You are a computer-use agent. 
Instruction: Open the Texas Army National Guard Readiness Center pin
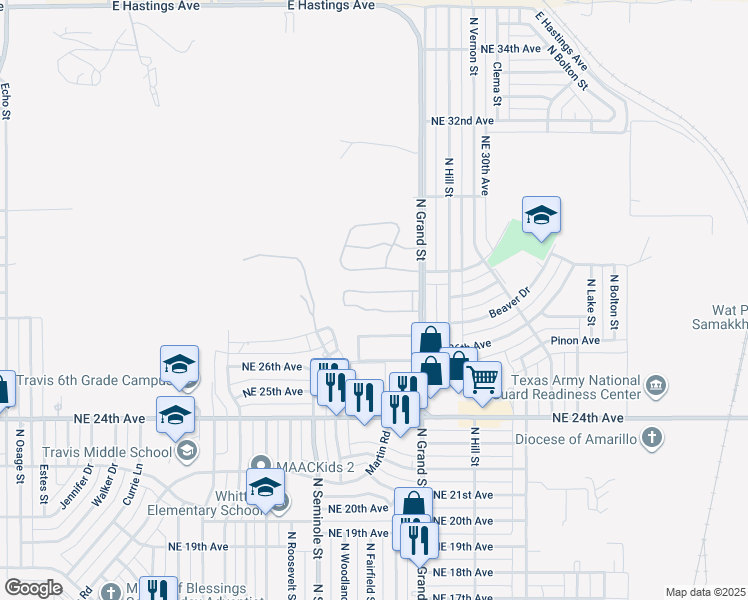656,387
